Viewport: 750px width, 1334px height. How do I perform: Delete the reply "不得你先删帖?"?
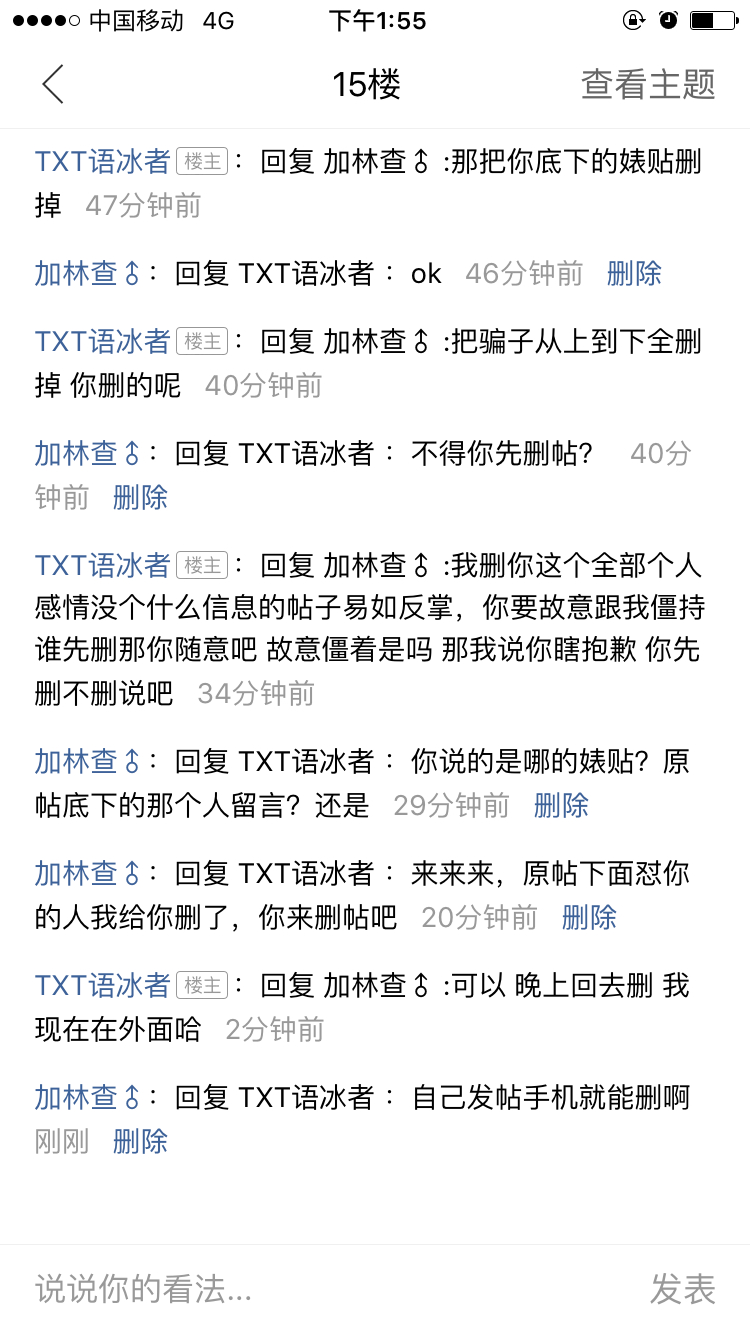[140, 498]
